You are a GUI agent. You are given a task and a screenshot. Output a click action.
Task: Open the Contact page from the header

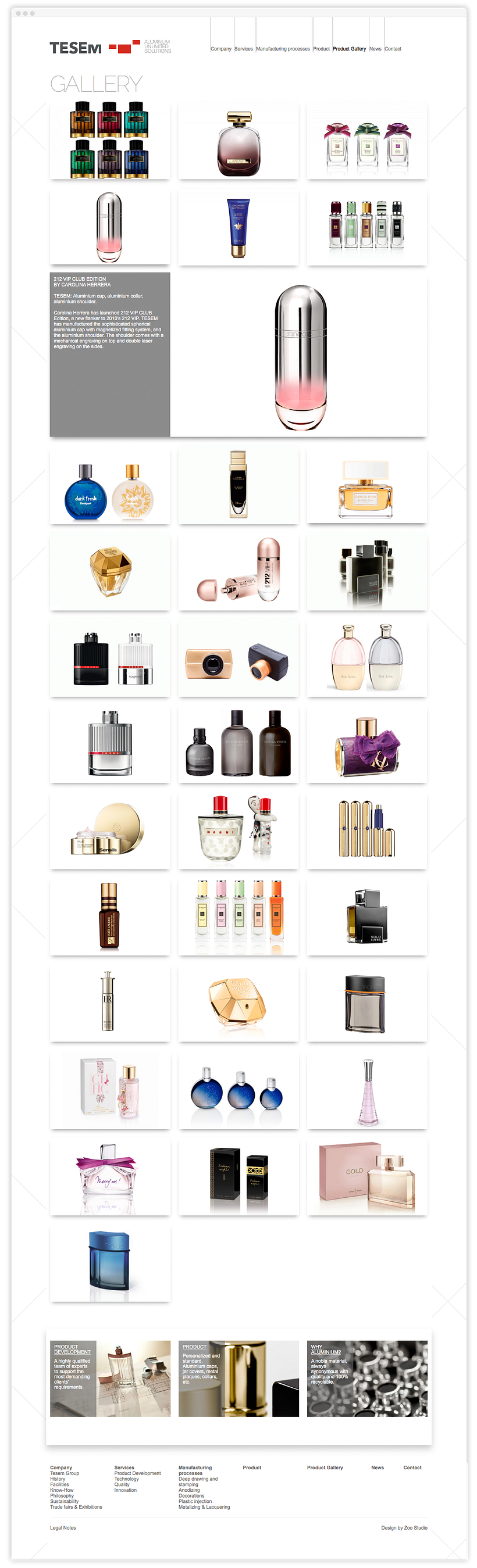[392, 49]
